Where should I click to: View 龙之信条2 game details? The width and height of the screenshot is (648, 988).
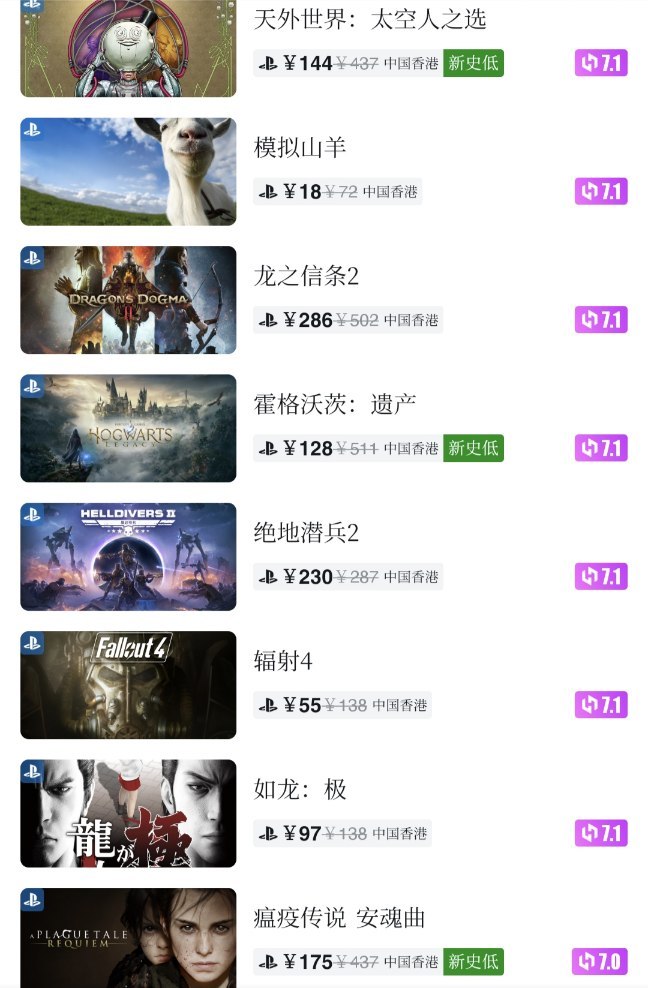(306, 276)
